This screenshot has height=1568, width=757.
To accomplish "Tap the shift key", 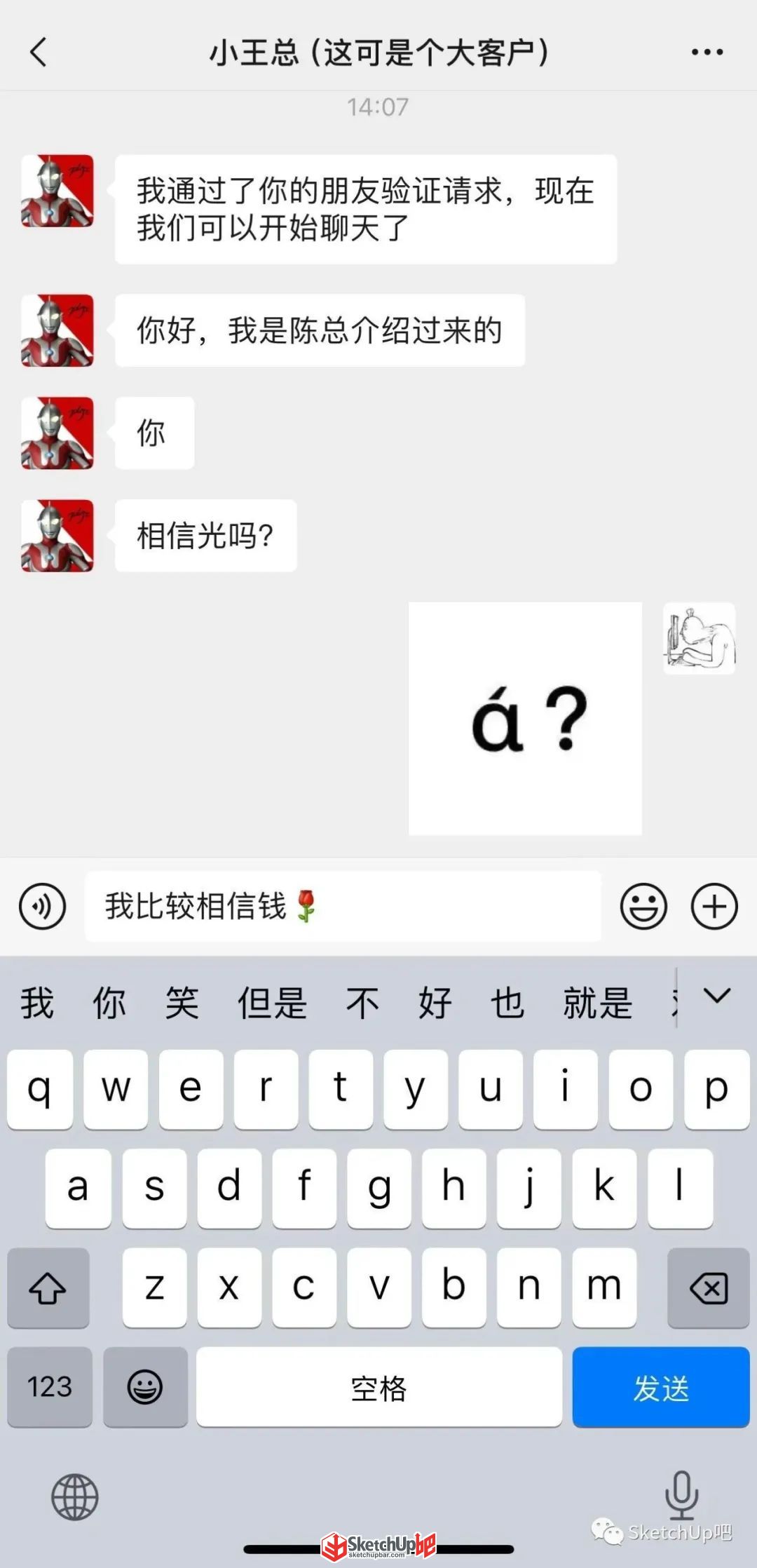I will (x=48, y=1288).
